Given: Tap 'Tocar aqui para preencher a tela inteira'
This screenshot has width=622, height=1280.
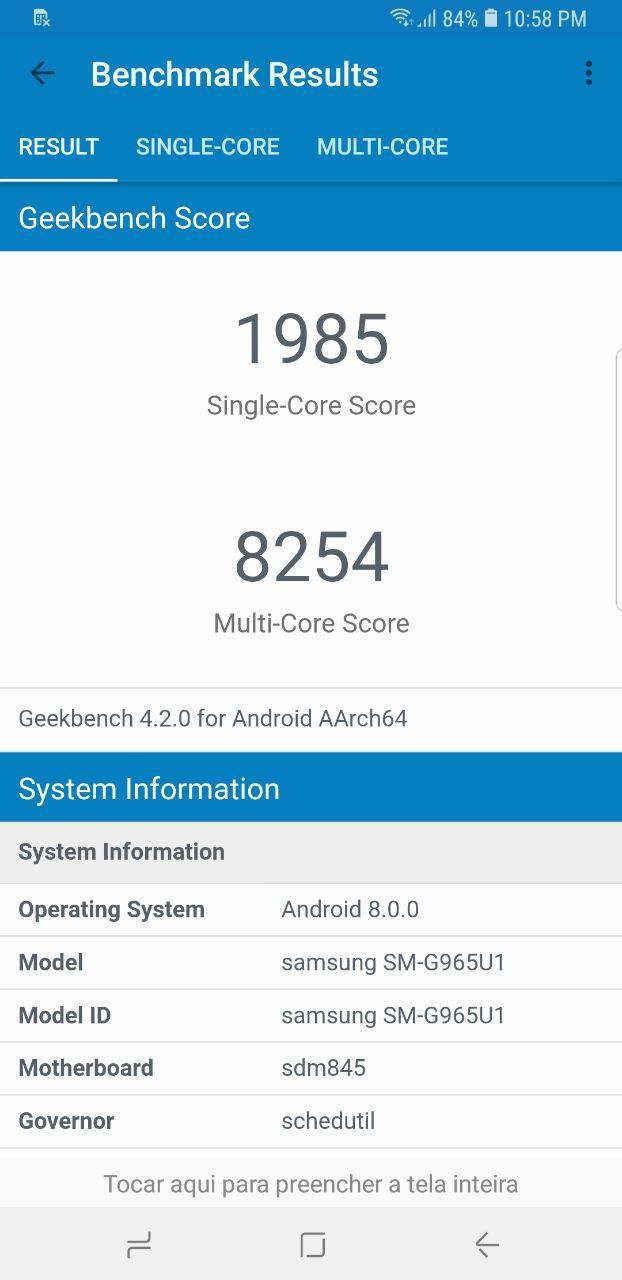Looking at the screenshot, I should tap(311, 1185).
